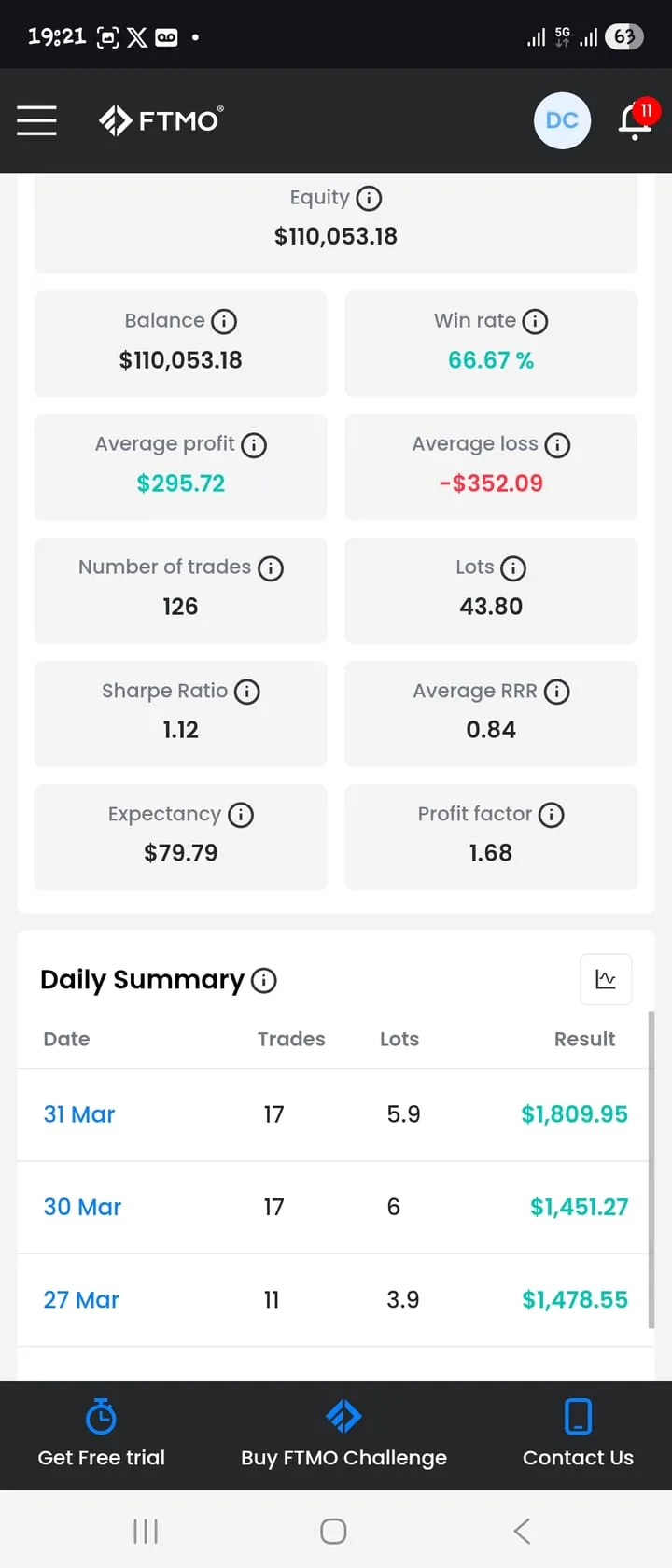This screenshot has width=672, height=1568.
Task: Tap the system back button
Action: point(523,1531)
